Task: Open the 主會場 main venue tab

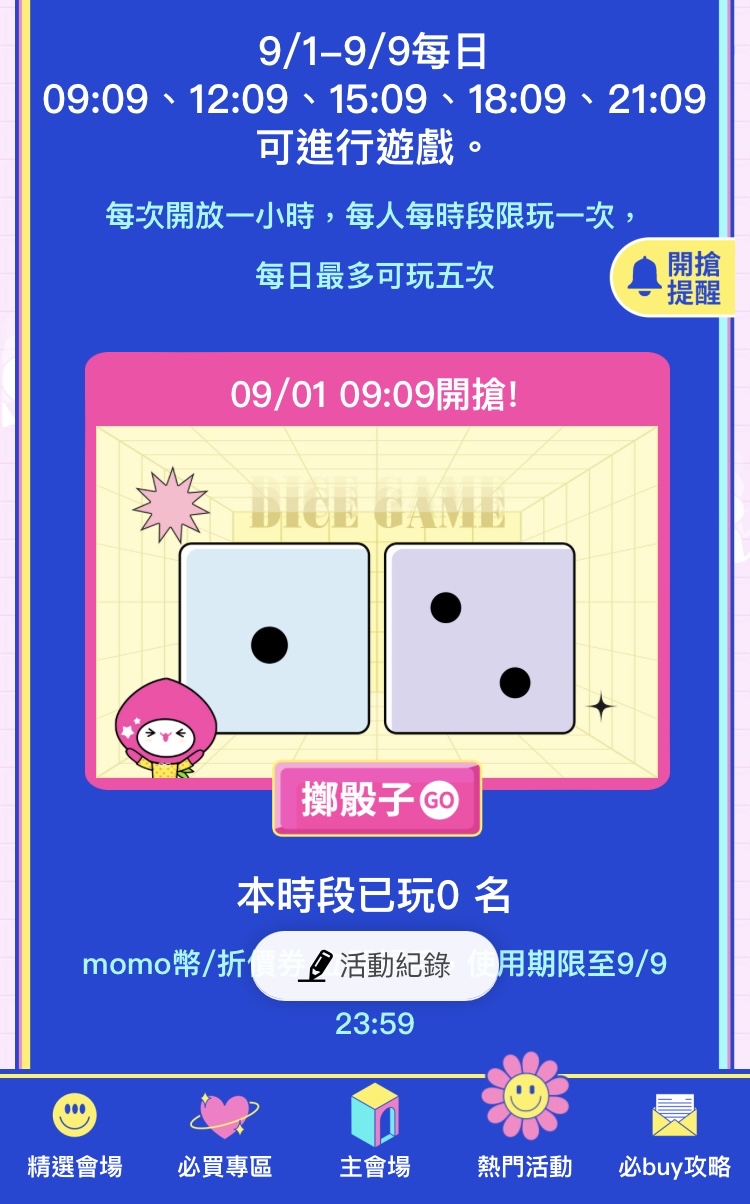Action: coord(375,1135)
